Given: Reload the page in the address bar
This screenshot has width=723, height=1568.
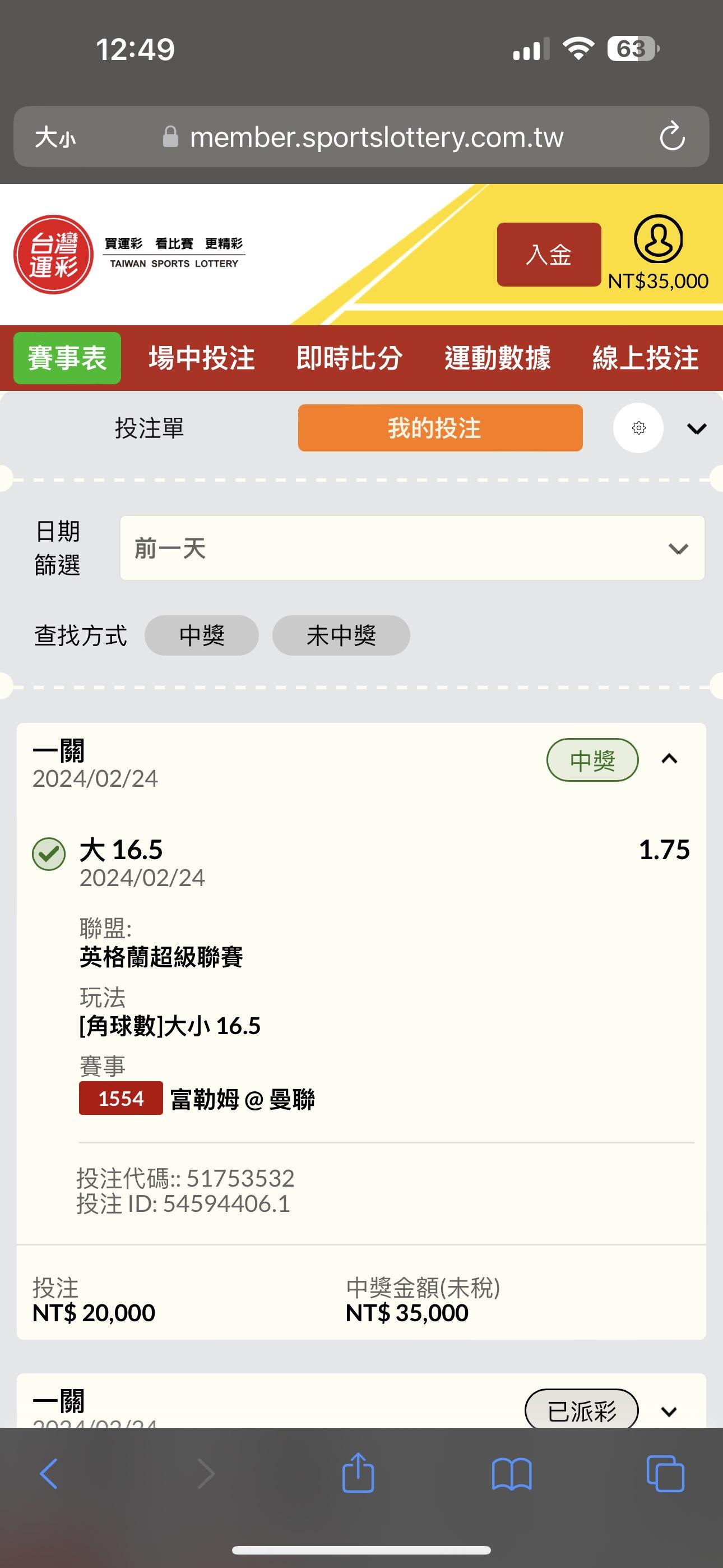Looking at the screenshot, I should pos(672,136).
